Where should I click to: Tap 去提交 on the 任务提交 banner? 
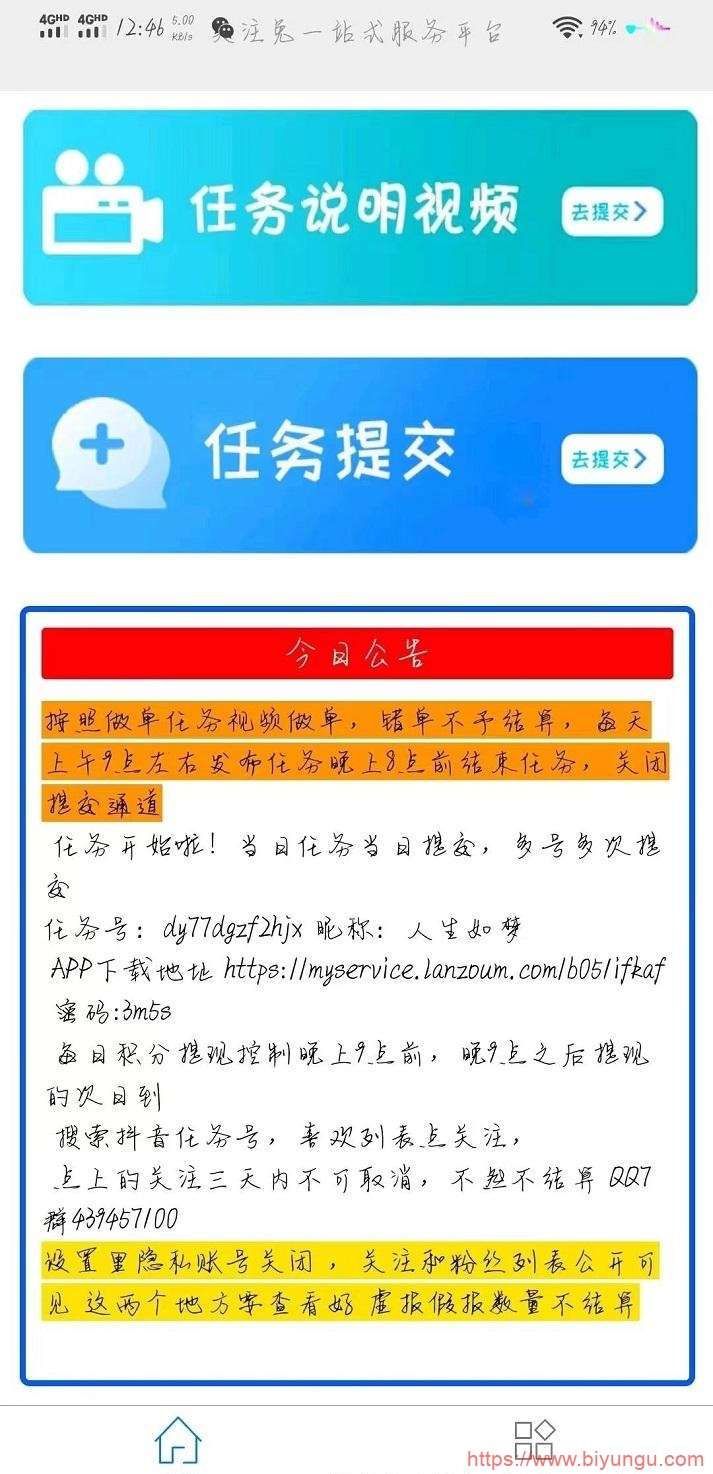612,459
